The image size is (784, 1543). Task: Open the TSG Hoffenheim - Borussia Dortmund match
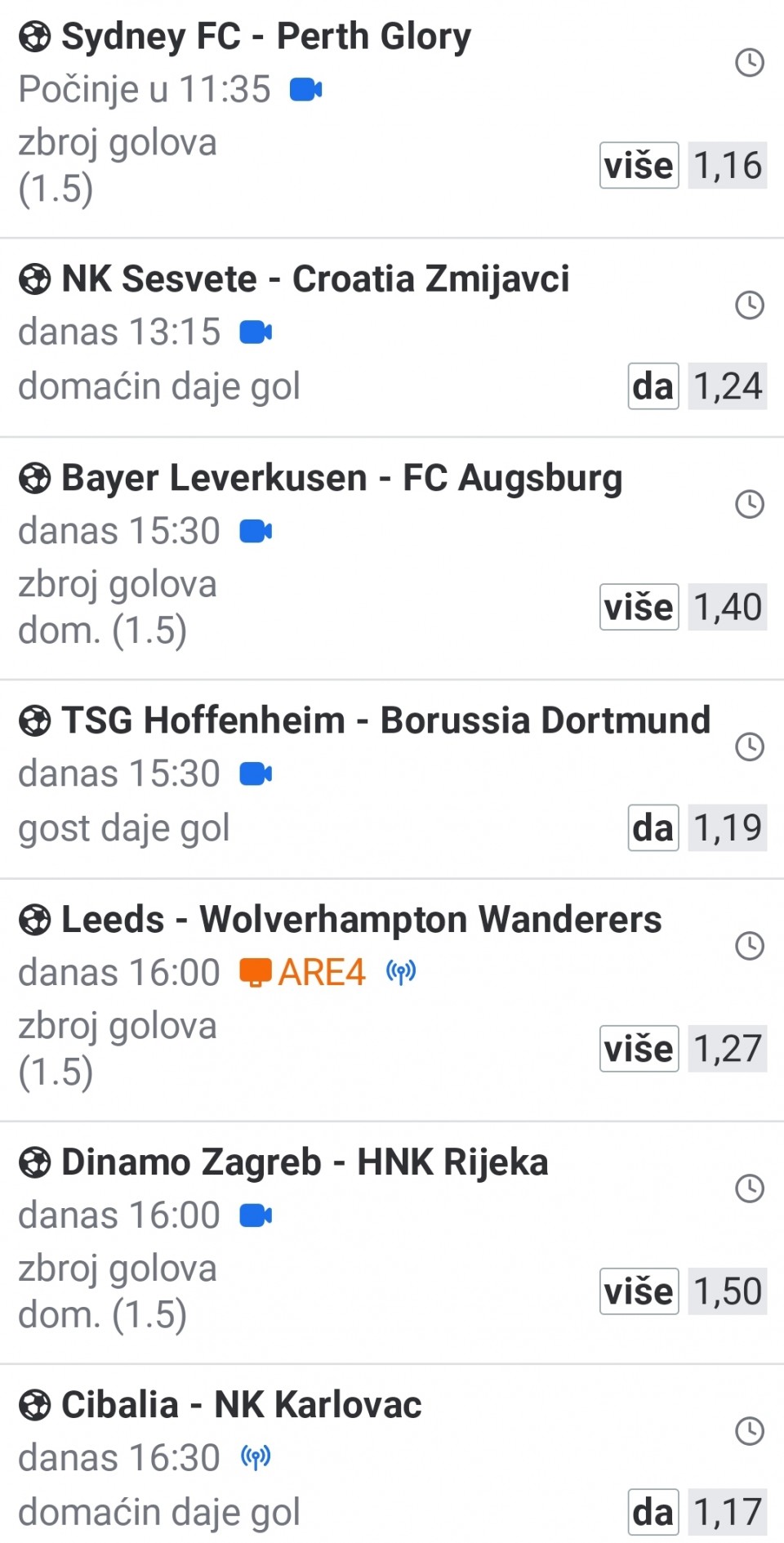pos(385,721)
